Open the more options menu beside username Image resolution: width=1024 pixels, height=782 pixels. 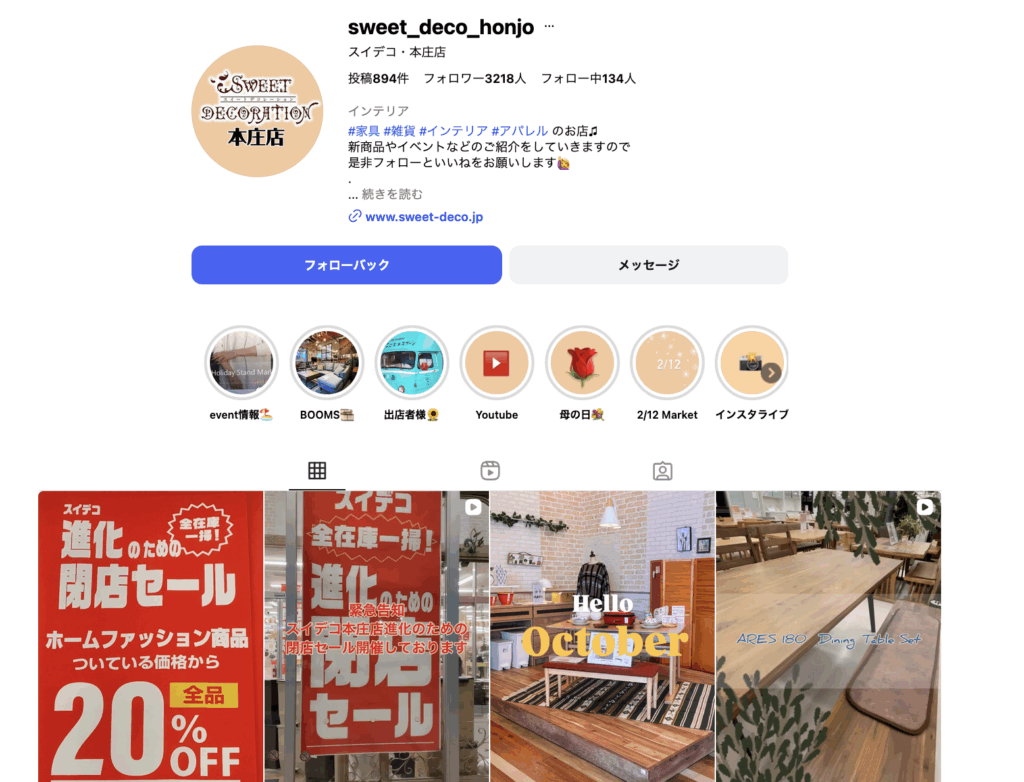pos(549,27)
